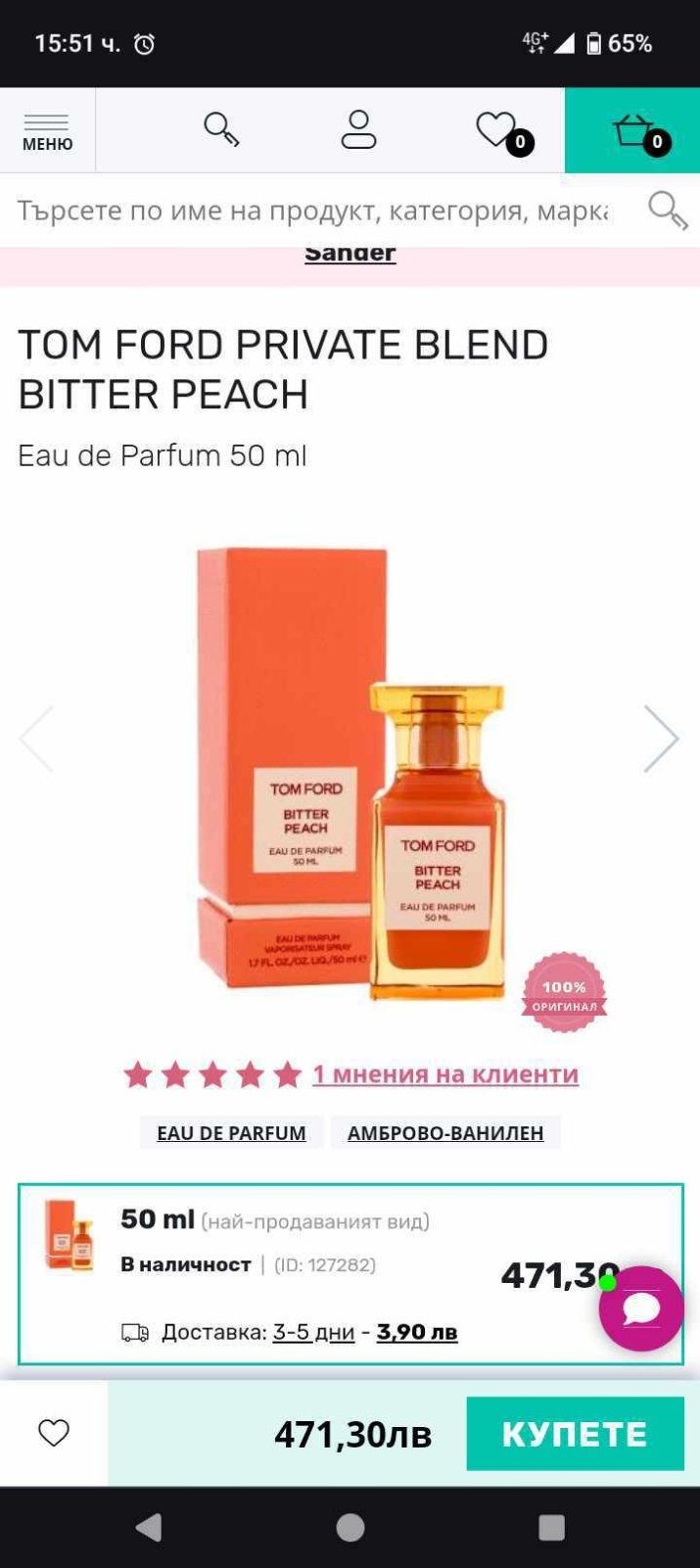Open the live chat bubble

coord(641,1308)
